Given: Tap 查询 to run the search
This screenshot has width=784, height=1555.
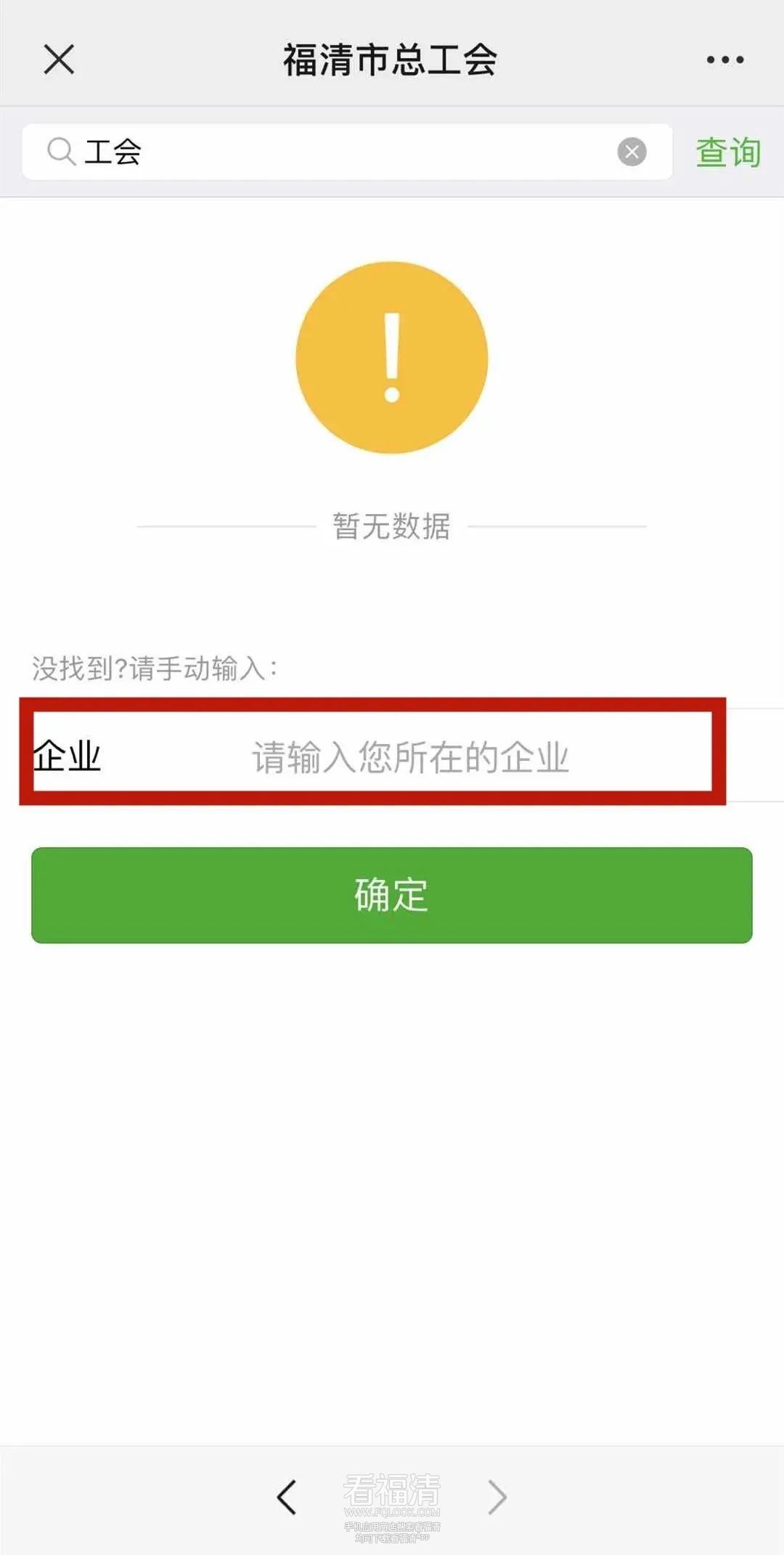Looking at the screenshot, I should tap(728, 152).
